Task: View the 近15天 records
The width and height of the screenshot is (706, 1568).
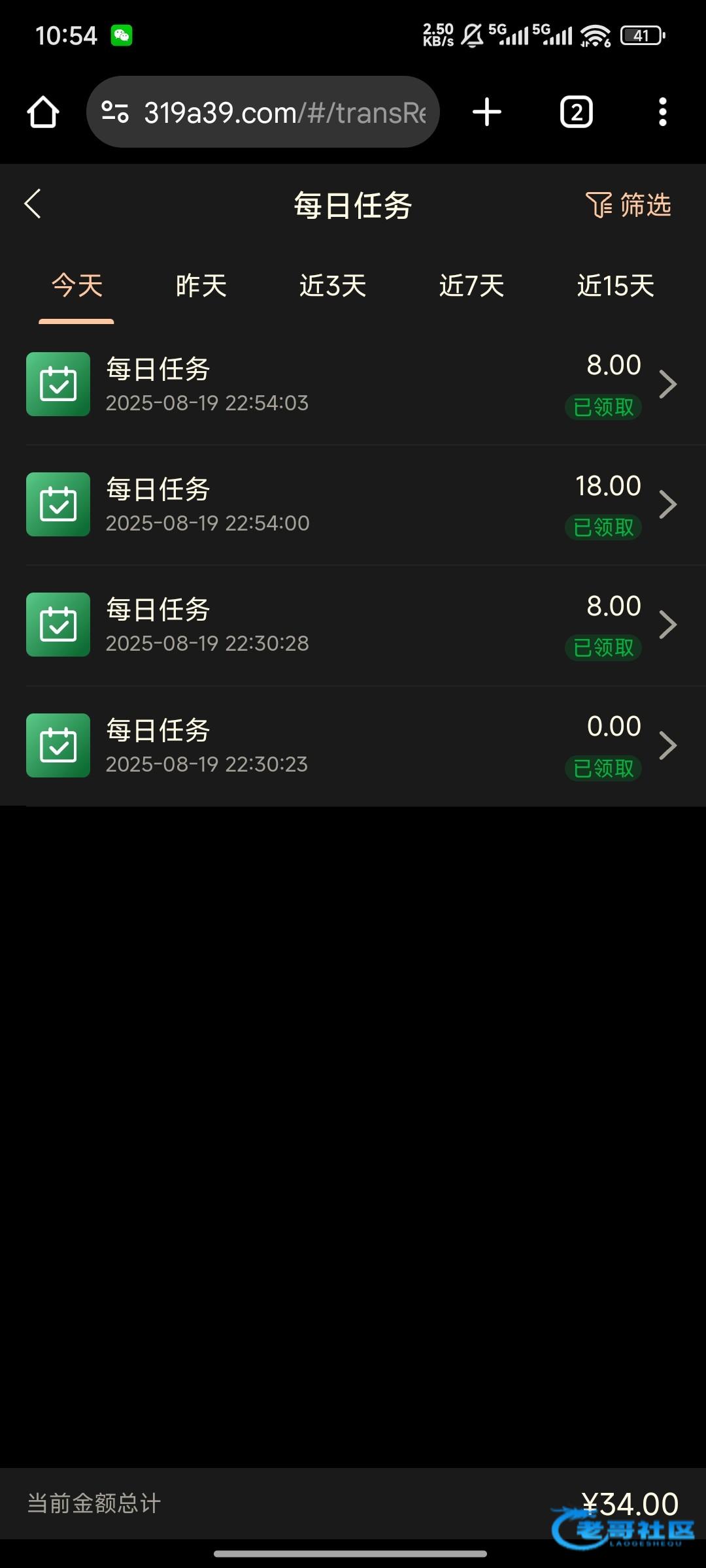Action: (615, 286)
